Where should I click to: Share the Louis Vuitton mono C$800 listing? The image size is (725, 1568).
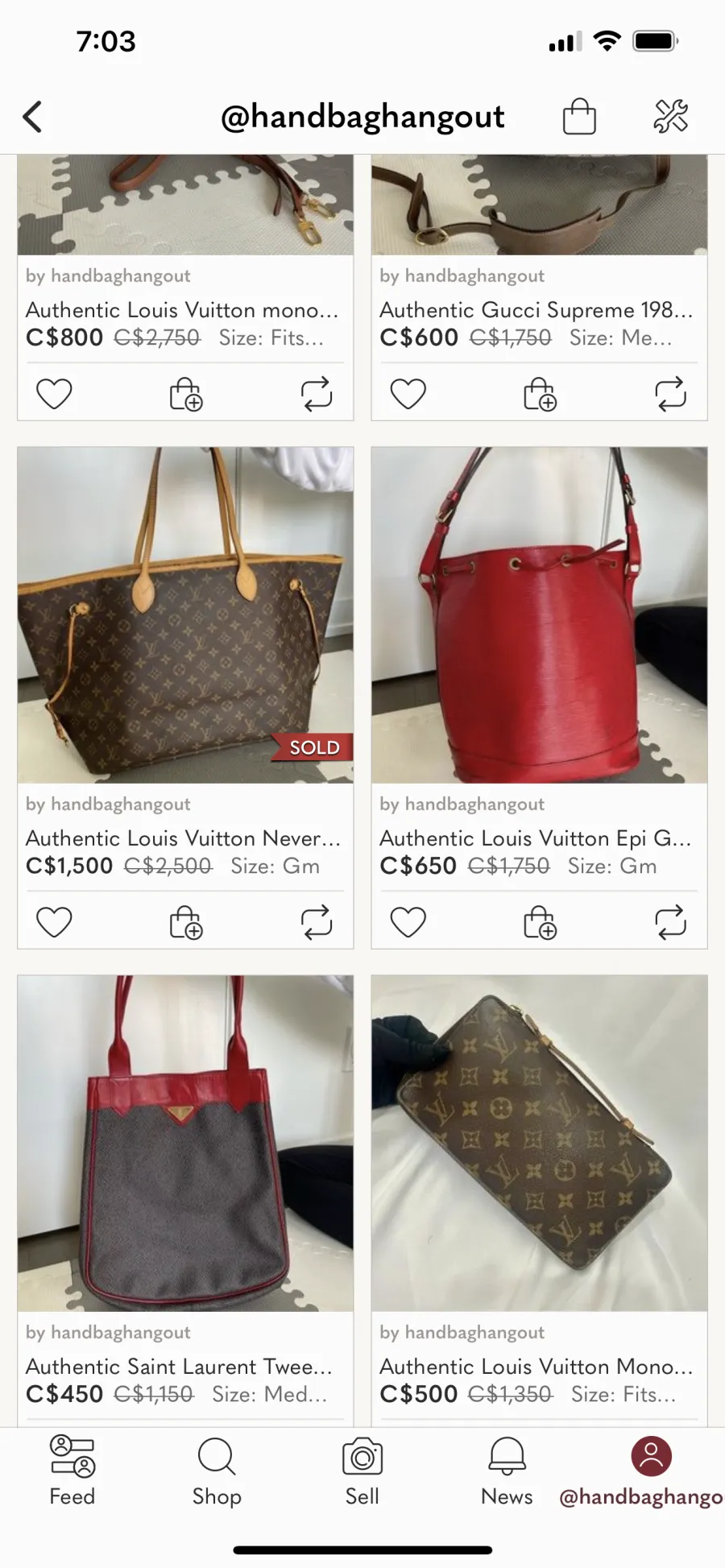[317, 394]
